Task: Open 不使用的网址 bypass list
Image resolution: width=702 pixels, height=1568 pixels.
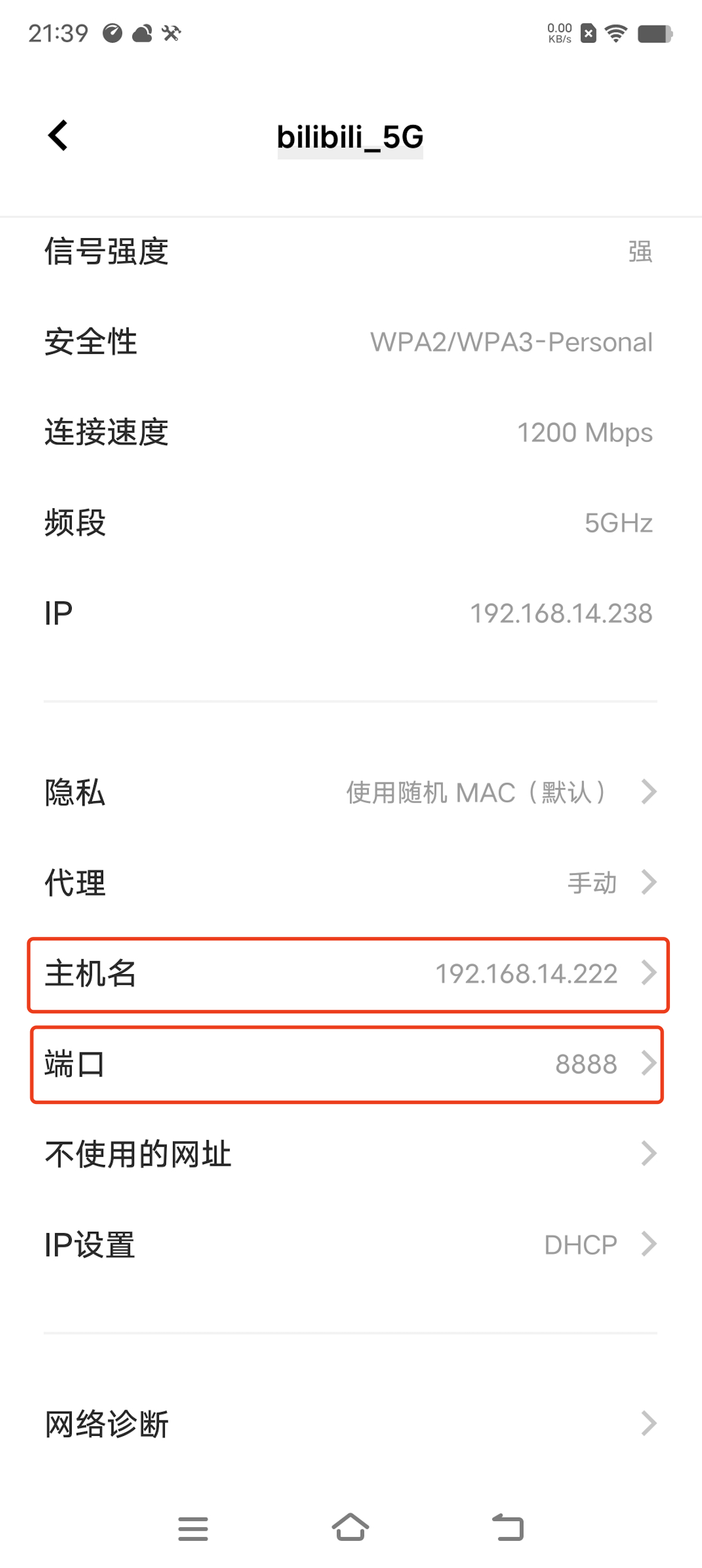Action: 350,1154
